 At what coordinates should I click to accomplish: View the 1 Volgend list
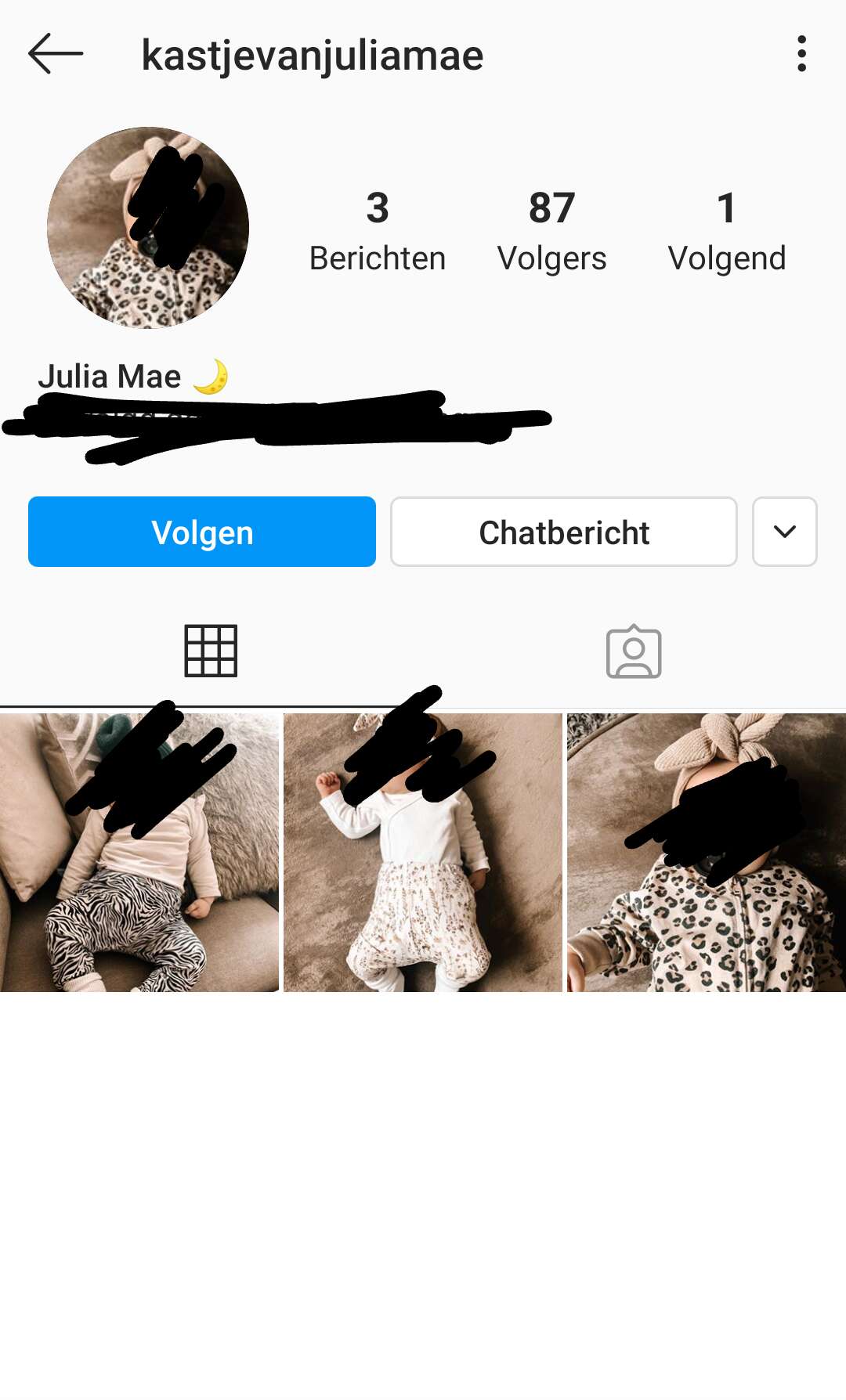(727, 231)
